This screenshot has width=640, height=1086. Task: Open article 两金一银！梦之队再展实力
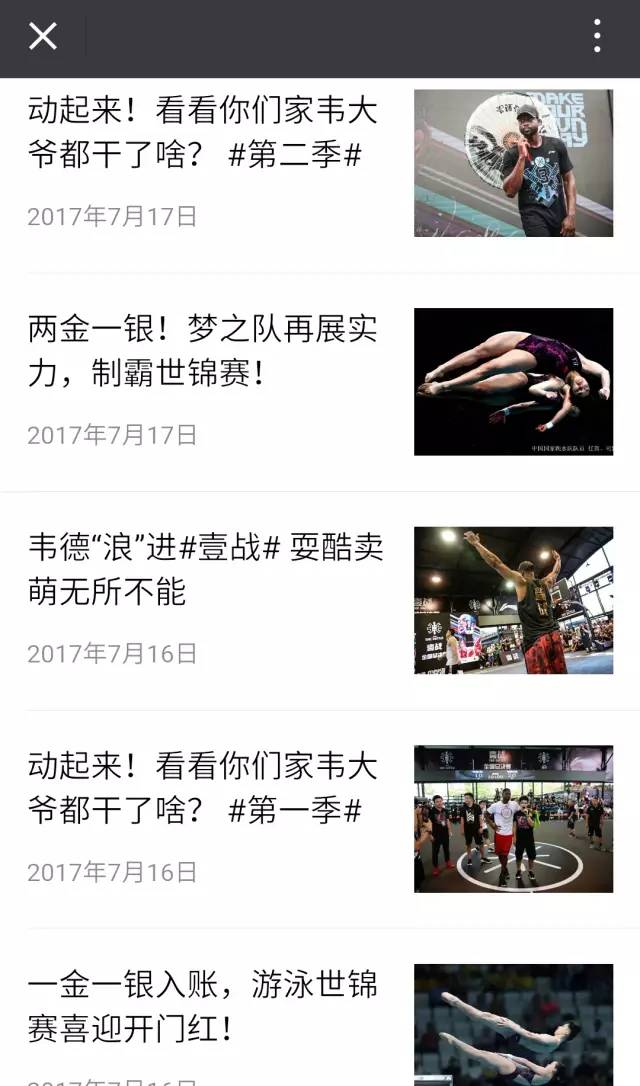click(x=204, y=351)
